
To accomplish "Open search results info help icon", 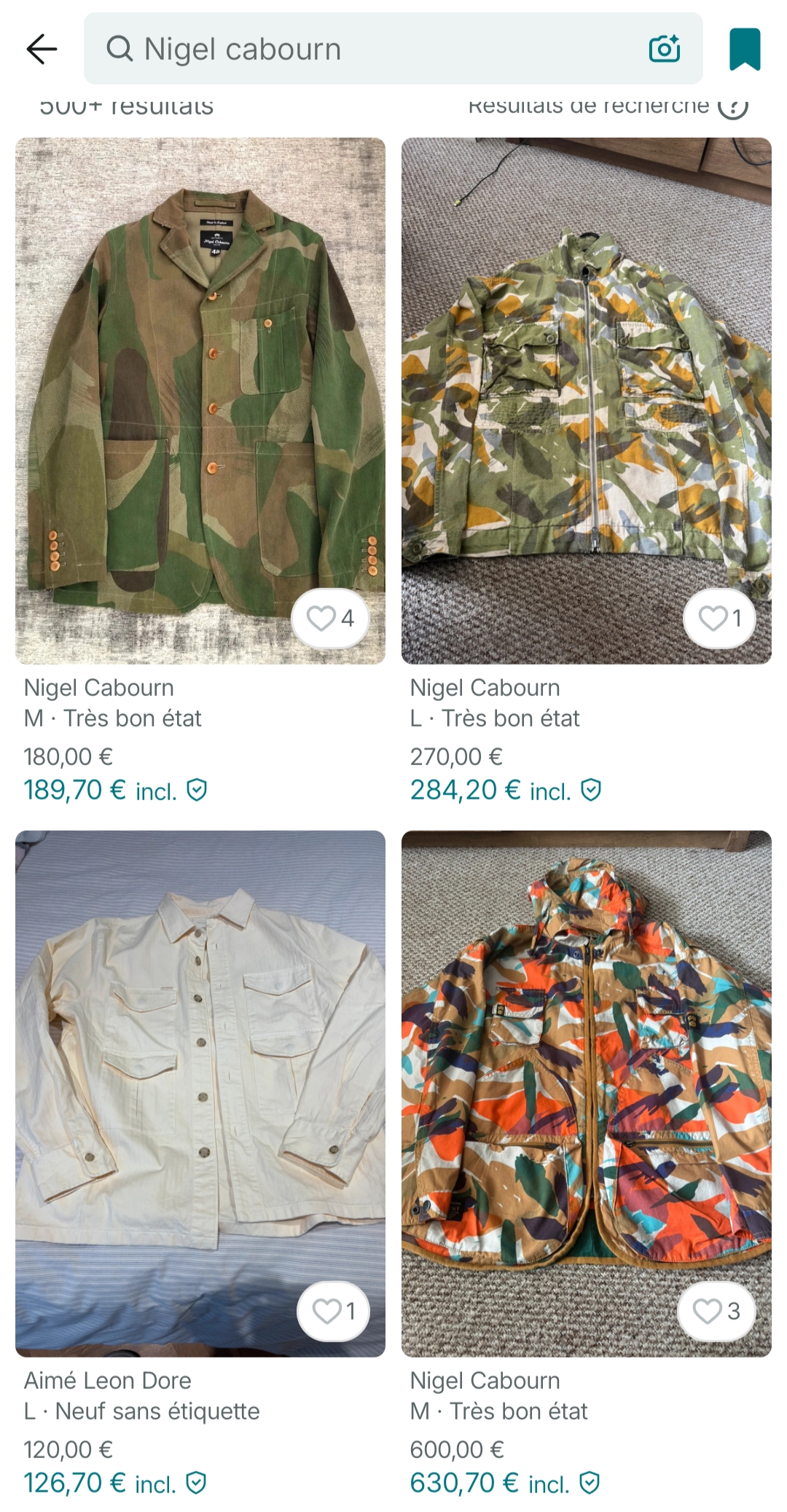I will (732, 106).
